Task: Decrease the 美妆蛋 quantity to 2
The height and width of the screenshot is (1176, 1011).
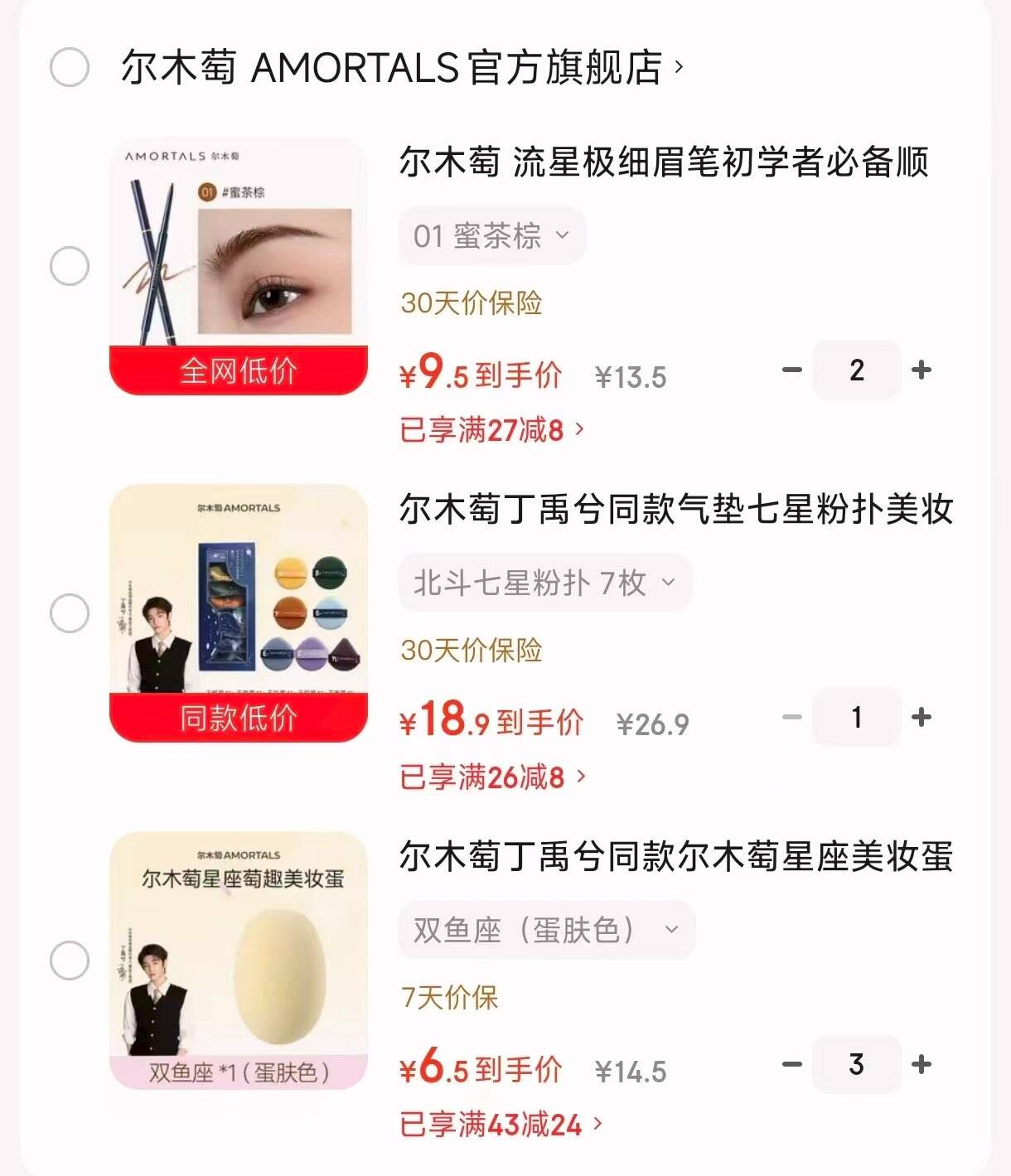Action: coord(791,1065)
